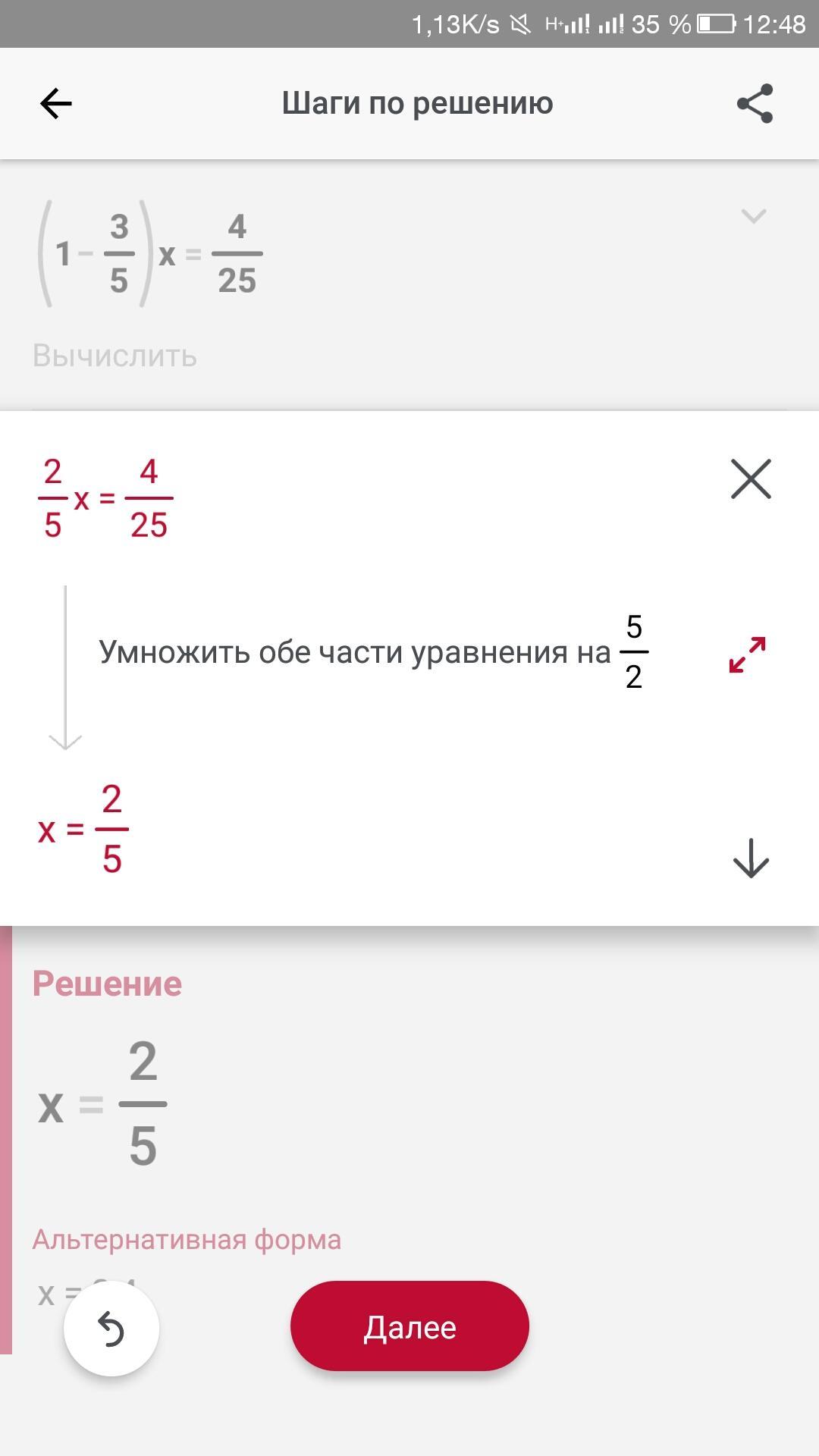Image resolution: width=819 pixels, height=1456 pixels.
Task: Expand the multiply-by-5/2 explanation
Action: (747, 654)
